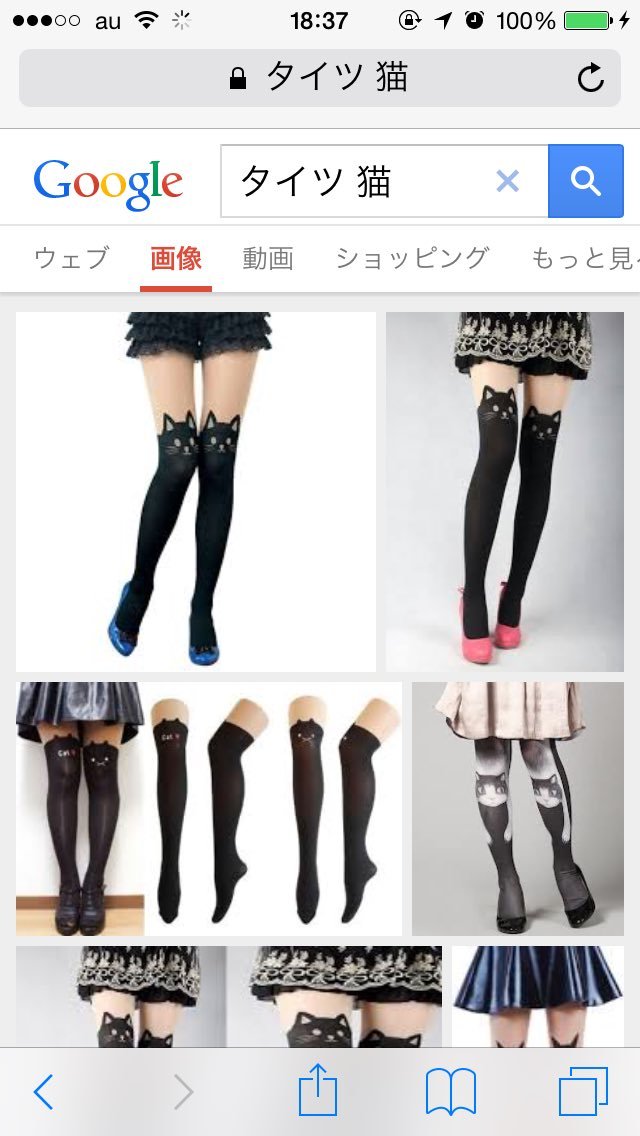Open cat tights image with blue shoes
This screenshot has width=640, height=1136.
[196, 491]
